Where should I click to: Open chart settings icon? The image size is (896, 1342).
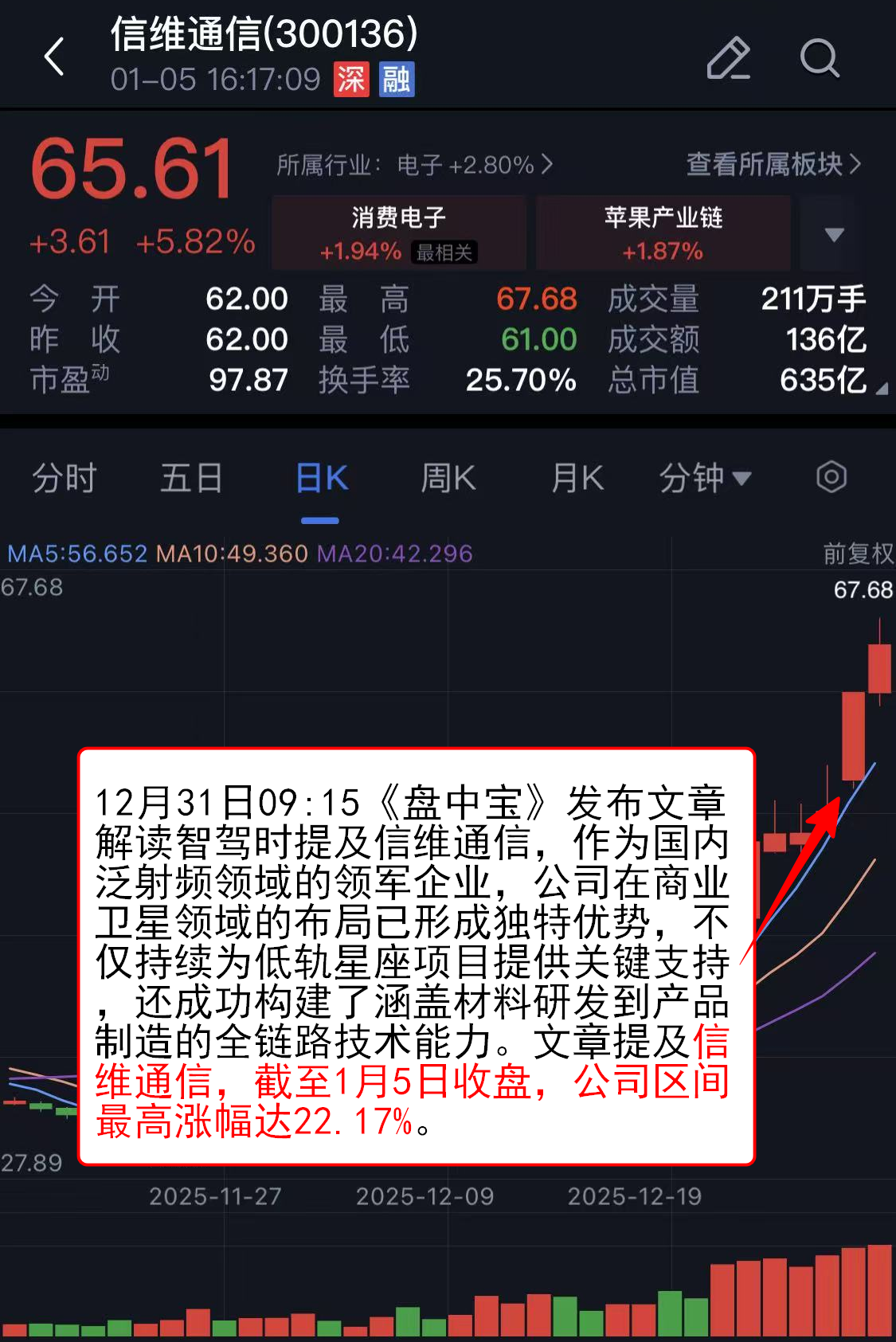(831, 478)
